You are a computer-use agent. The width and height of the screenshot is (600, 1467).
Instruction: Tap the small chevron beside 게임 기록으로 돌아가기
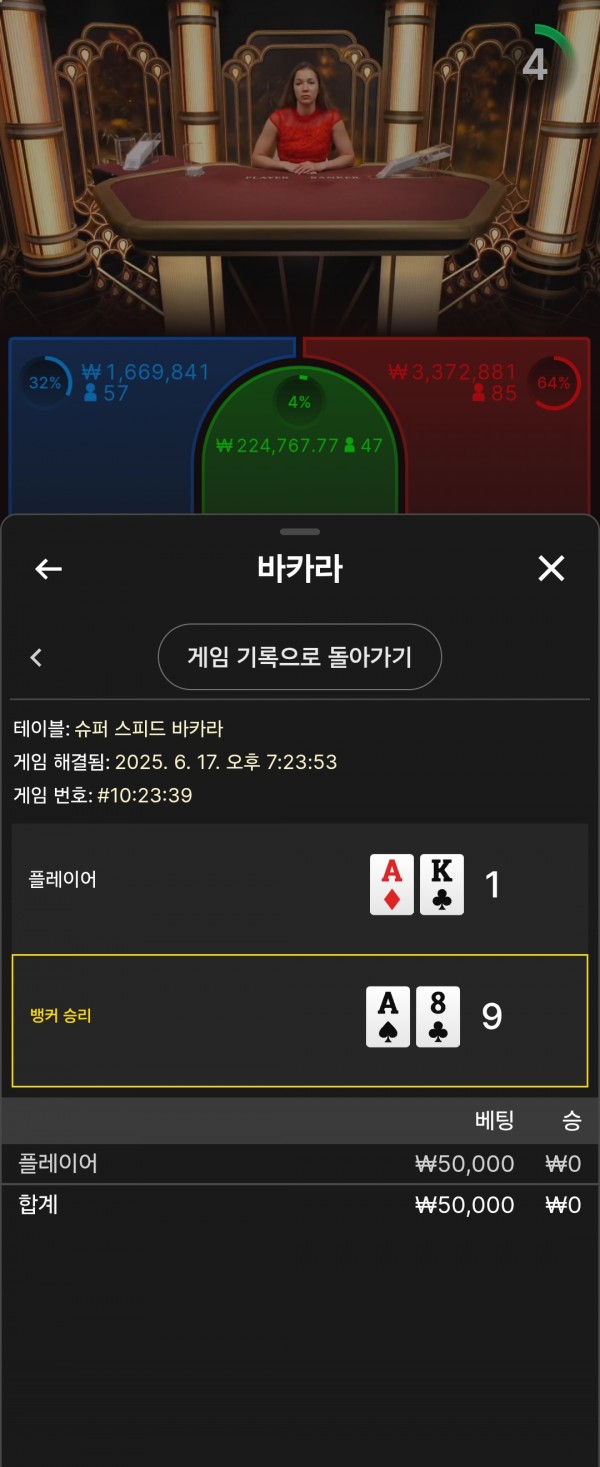[37, 657]
